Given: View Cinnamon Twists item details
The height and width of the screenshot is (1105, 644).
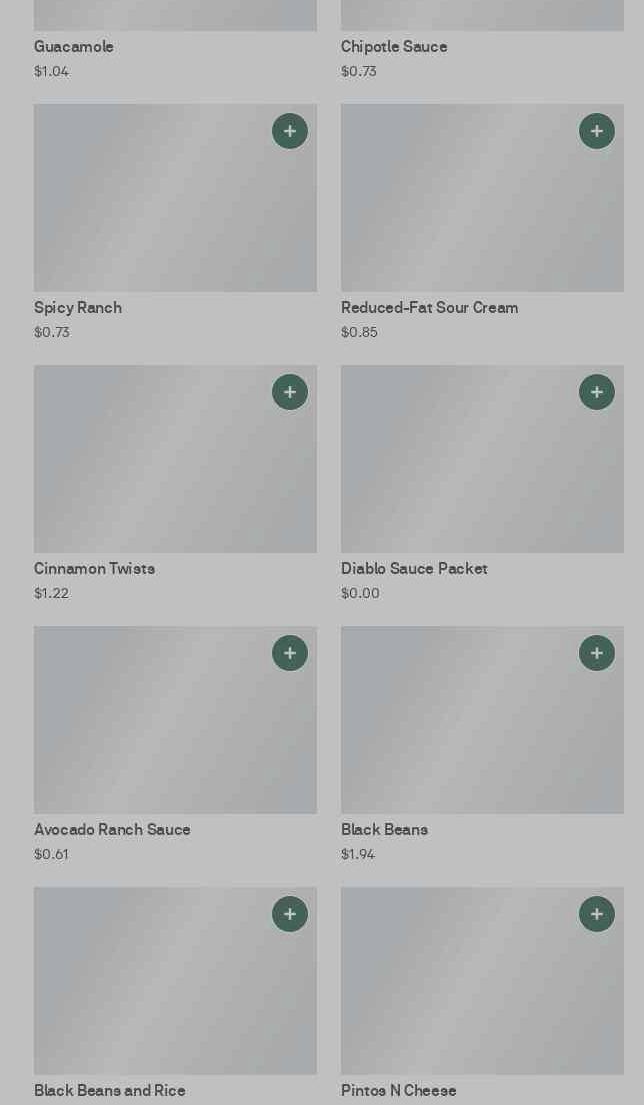Looking at the screenshot, I should [150, 470].
